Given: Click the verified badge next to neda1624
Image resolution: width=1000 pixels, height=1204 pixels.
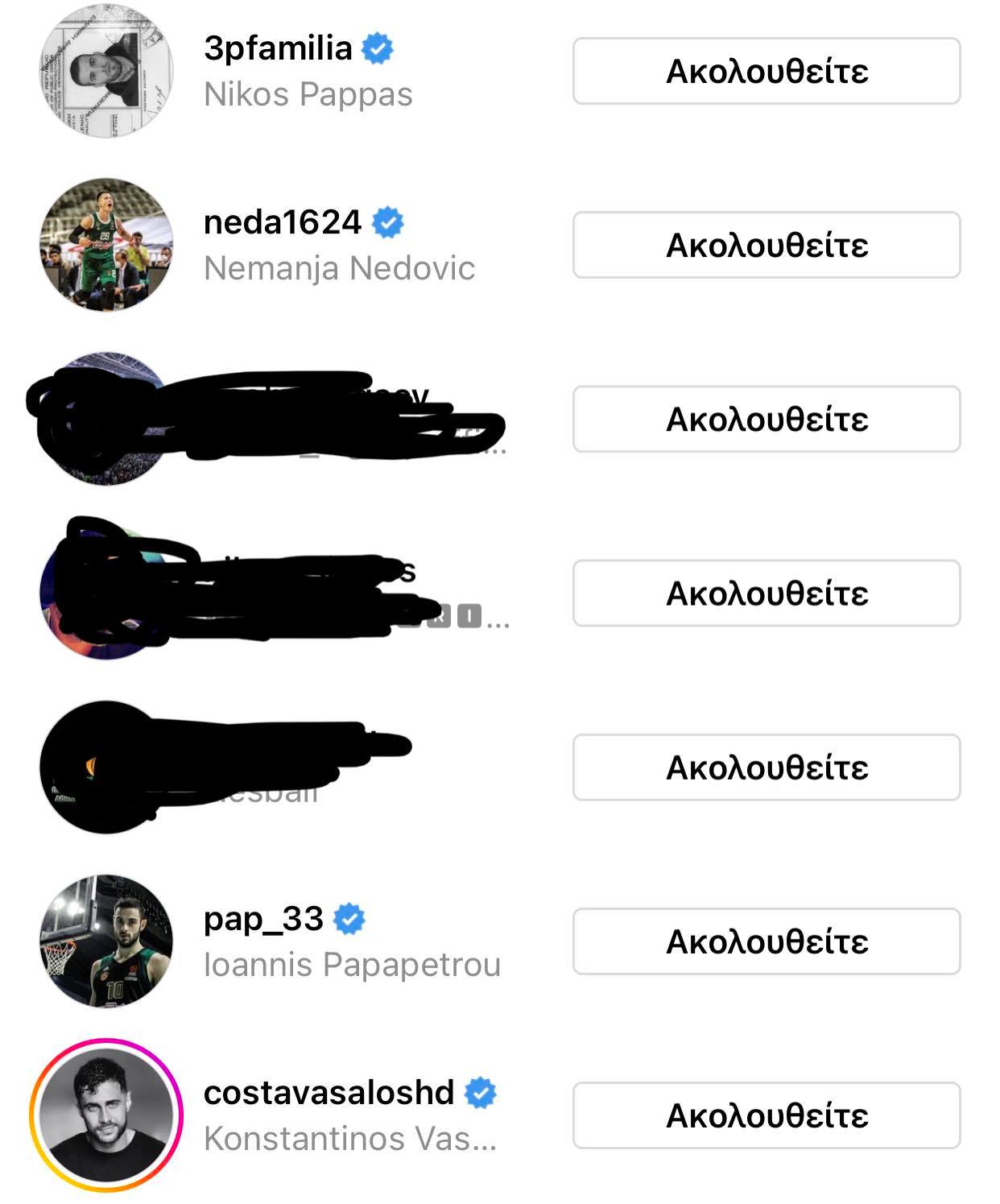Looking at the screenshot, I should [x=387, y=219].
